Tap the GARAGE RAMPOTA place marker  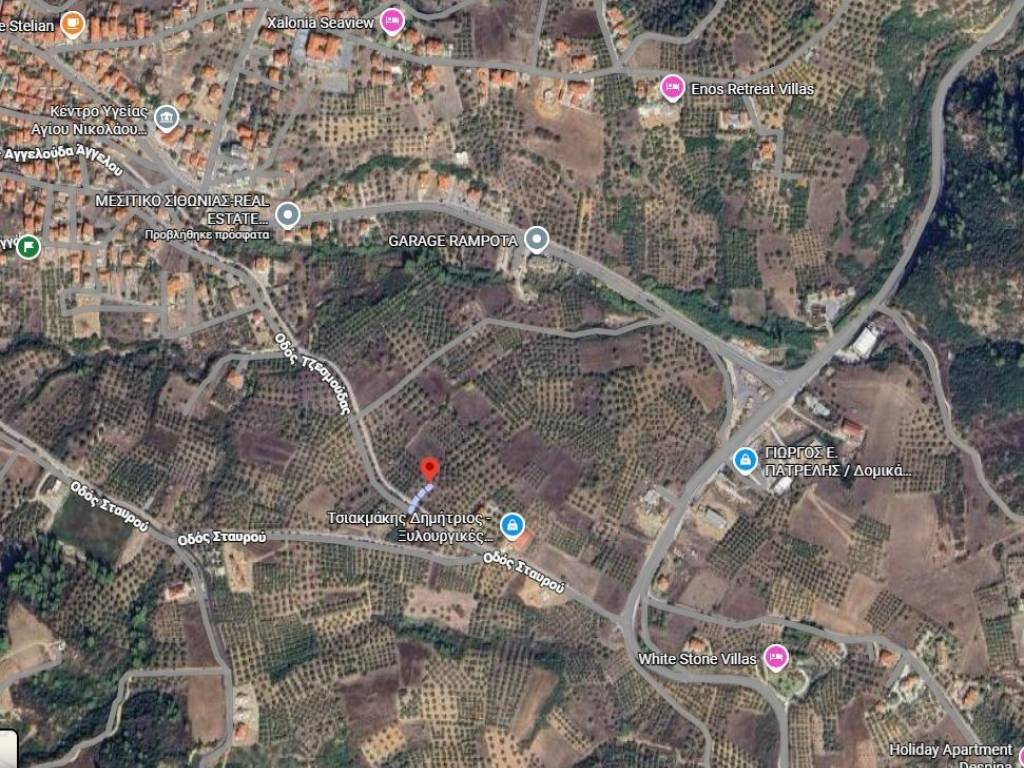[538, 240]
